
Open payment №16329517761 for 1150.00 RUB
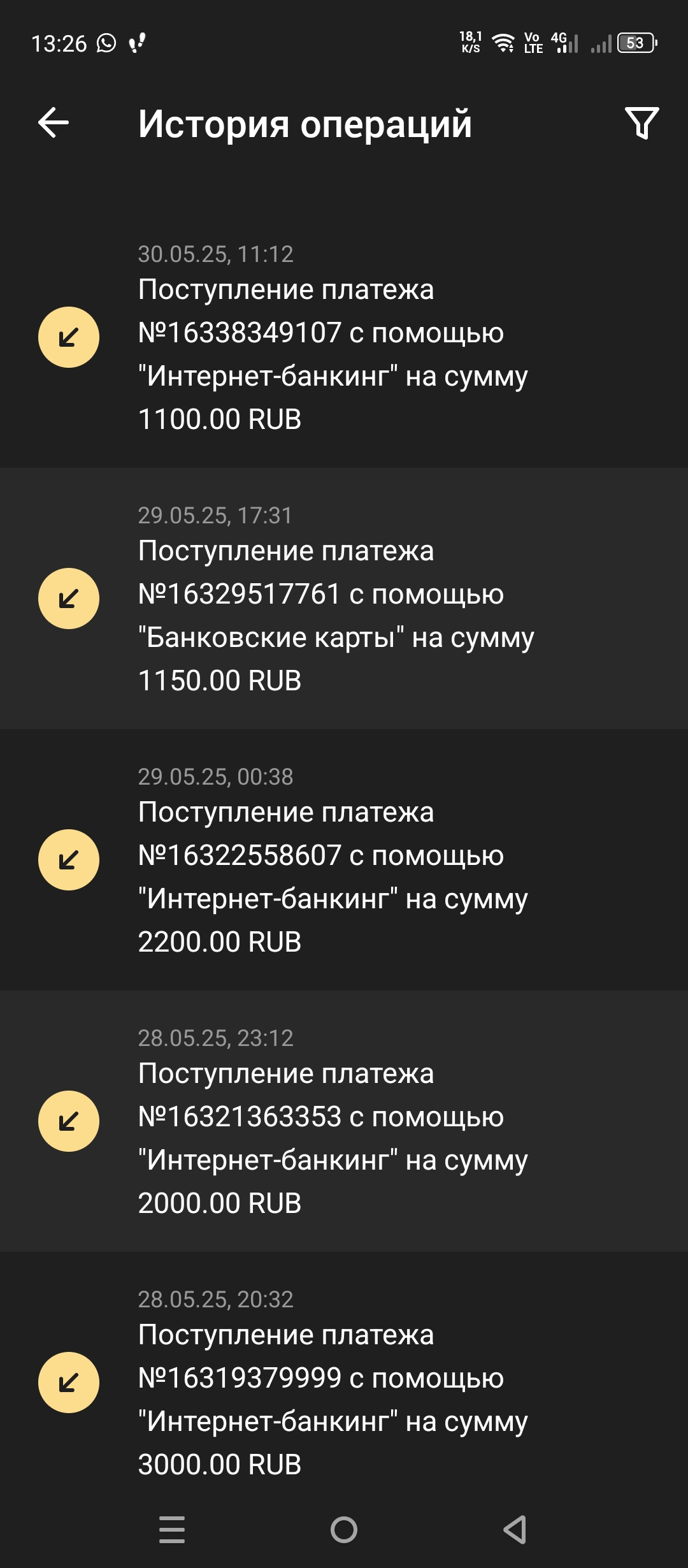click(x=344, y=599)
